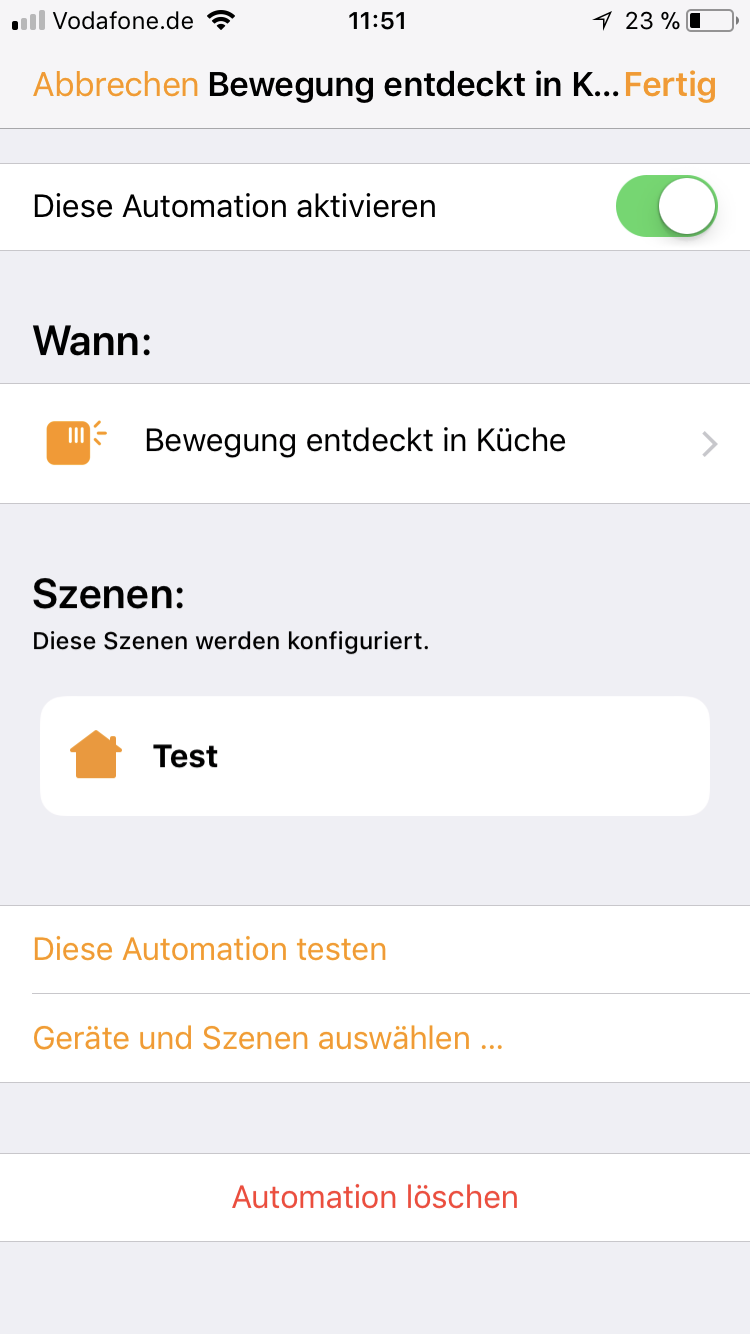Confirm changes with Fertig

(670, 85)
